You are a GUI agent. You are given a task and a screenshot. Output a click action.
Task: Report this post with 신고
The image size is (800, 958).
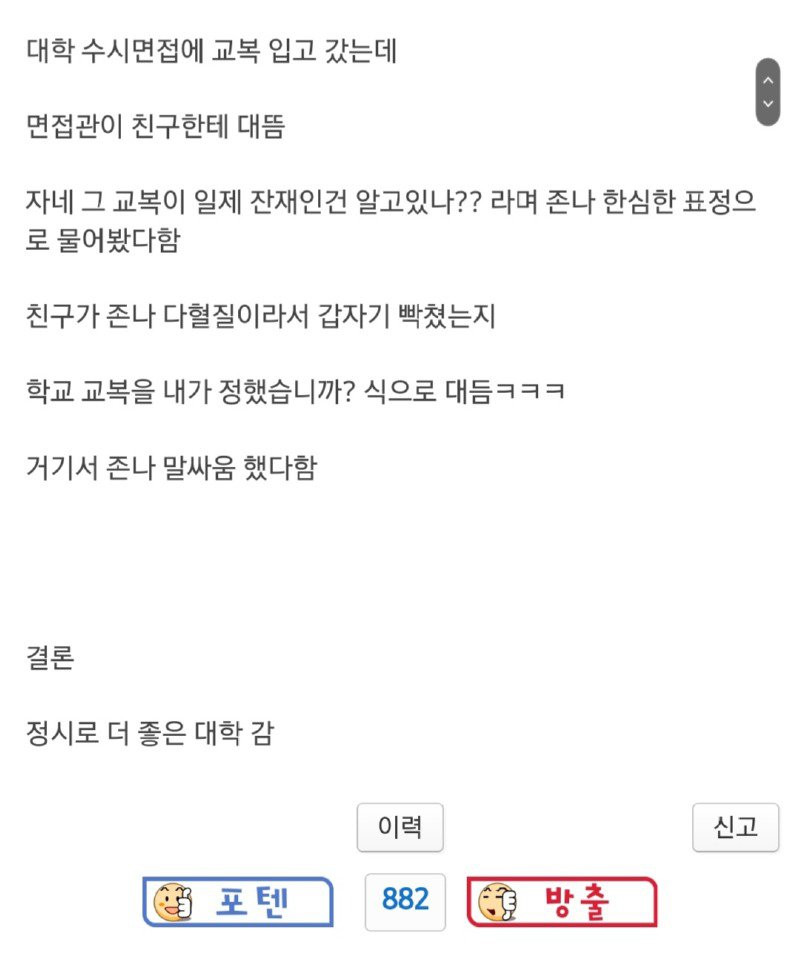point(735,827)
